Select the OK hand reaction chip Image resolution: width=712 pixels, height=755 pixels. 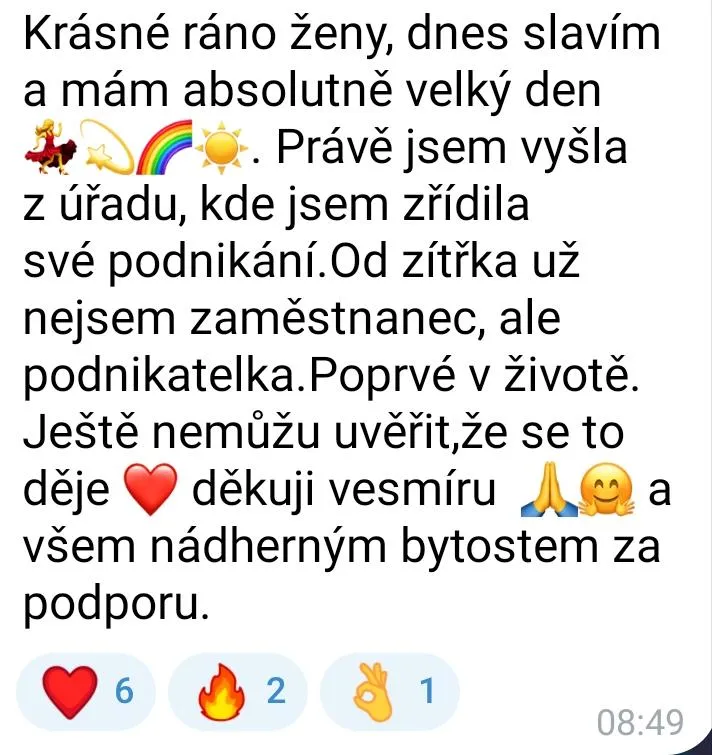pyautogui.click(x=390, y=691)
